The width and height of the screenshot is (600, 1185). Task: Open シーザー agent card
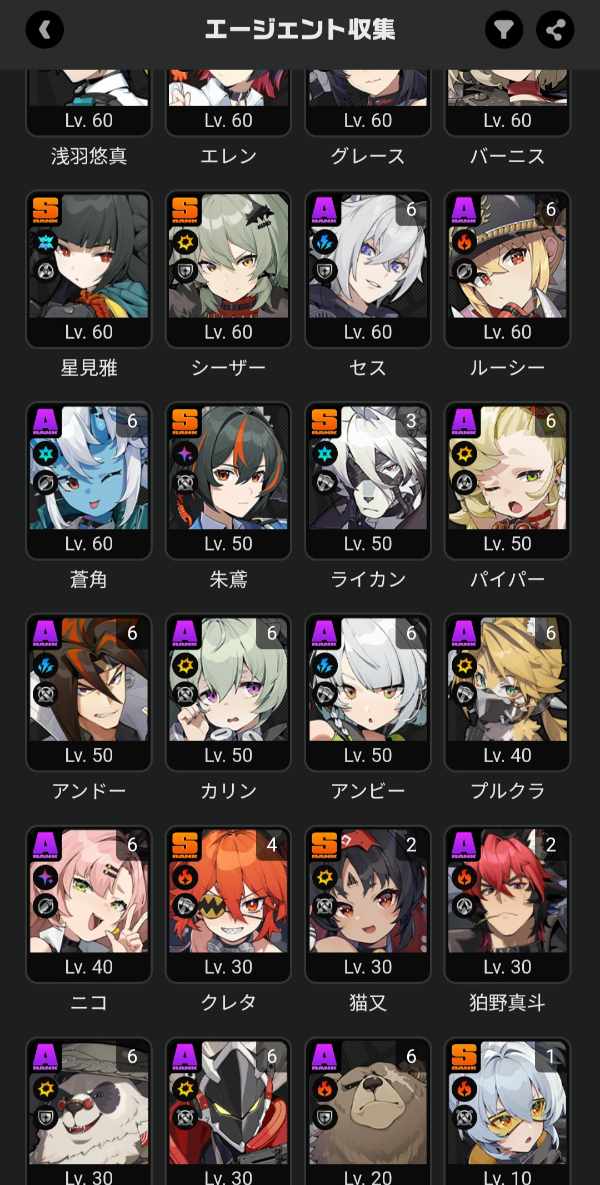(x=228, y=268)
